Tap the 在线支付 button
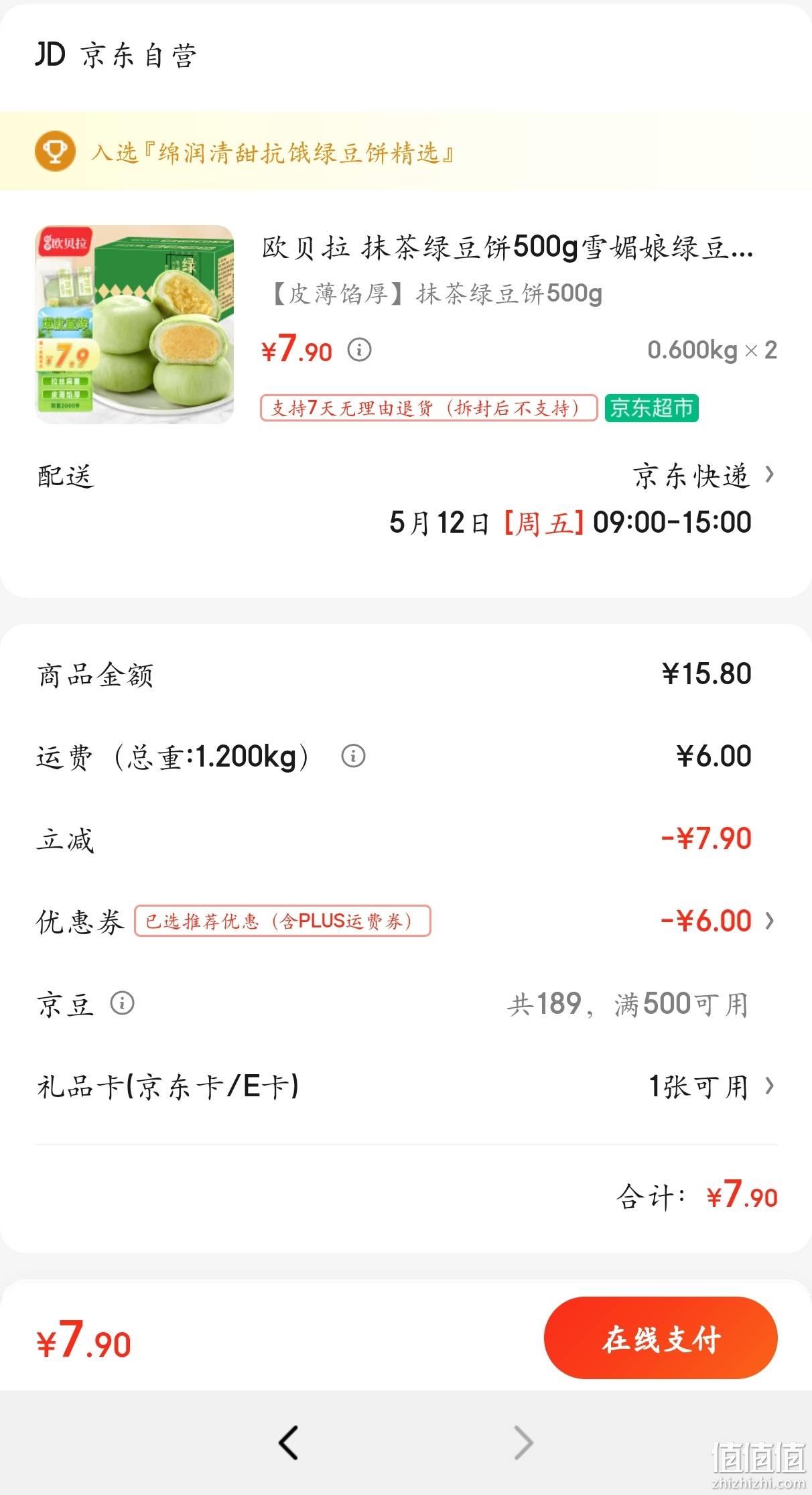The image size is (812, 1495). point(661,1338)
